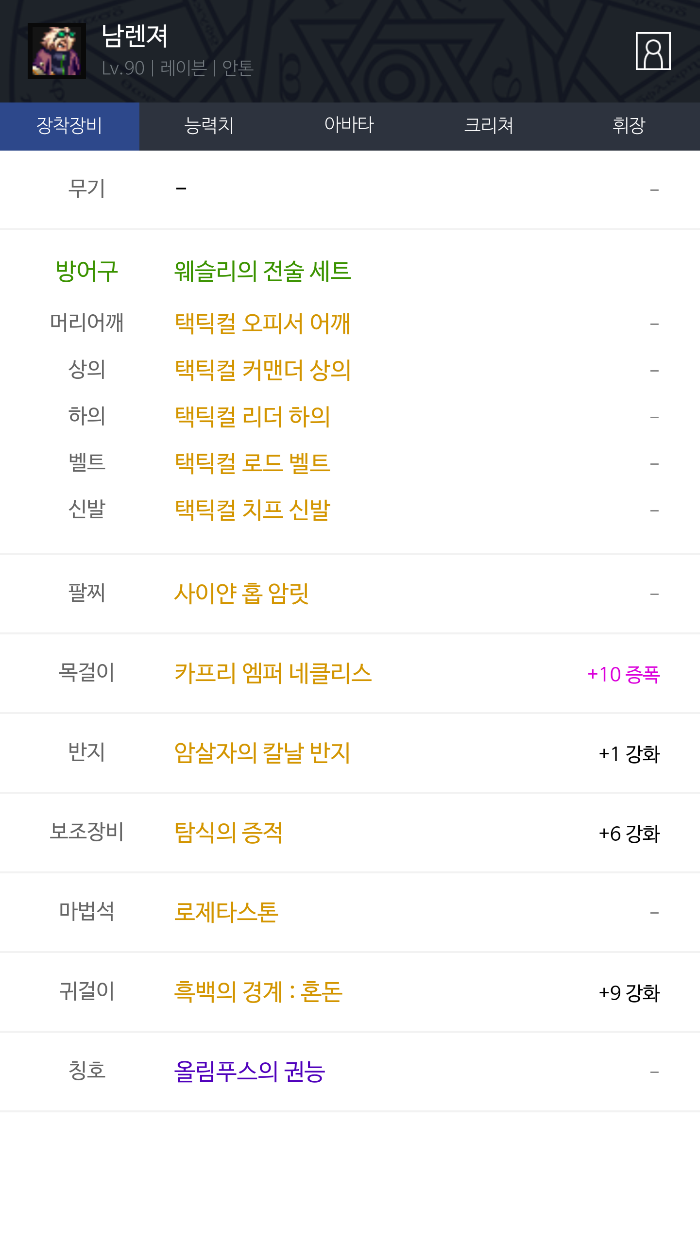
Task: Open the character profile icon
Action: pyautogui.click(x=653, y=51)
